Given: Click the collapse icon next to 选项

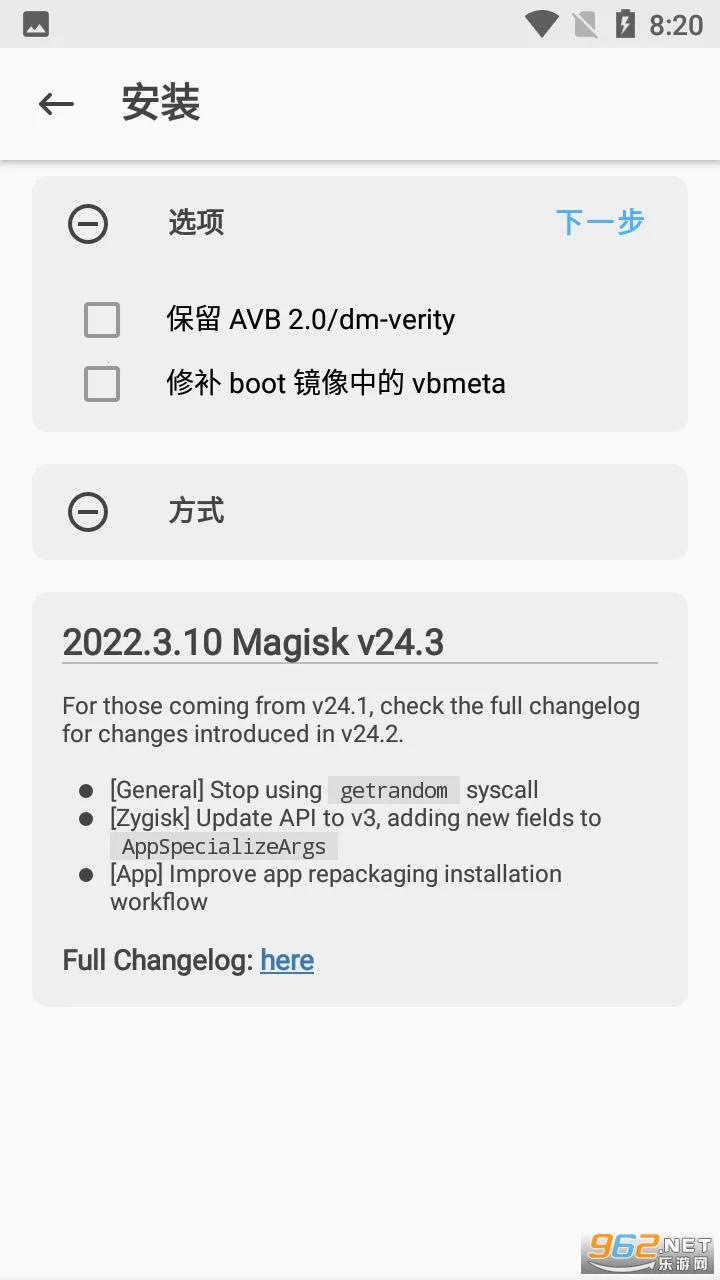Looking at the screenshot, I should click(88, 223).
